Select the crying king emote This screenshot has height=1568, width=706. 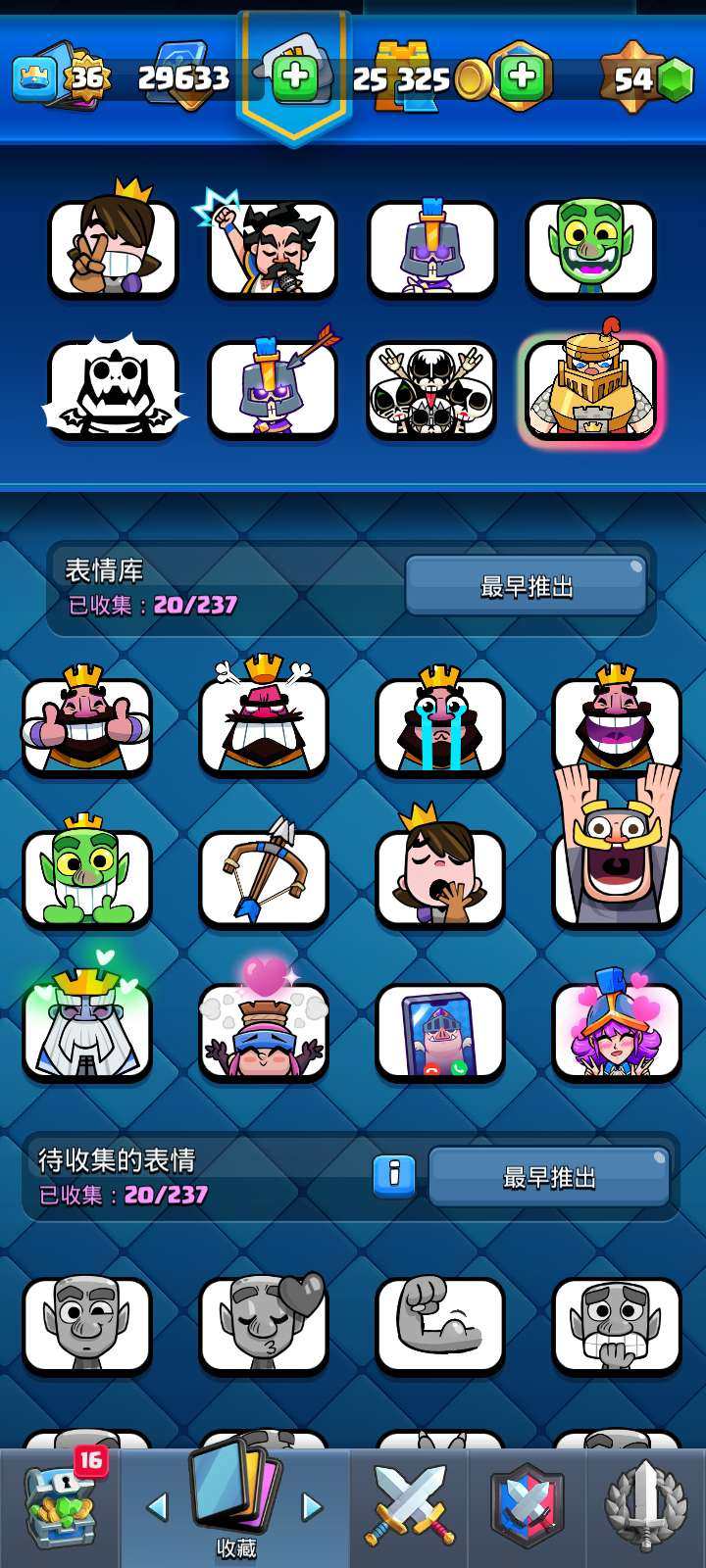440,725
